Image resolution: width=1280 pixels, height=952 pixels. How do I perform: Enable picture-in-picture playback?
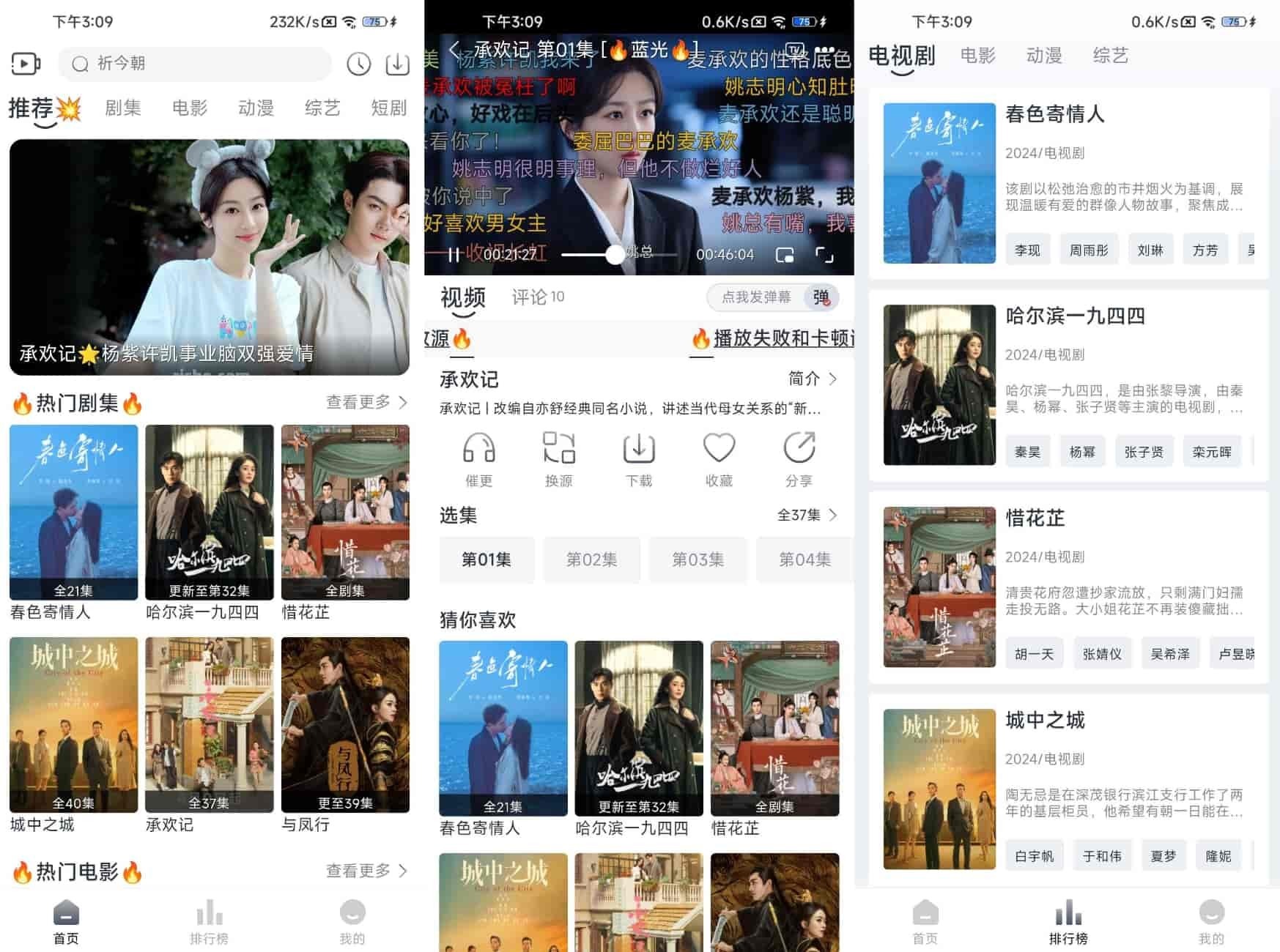(784, 255)
